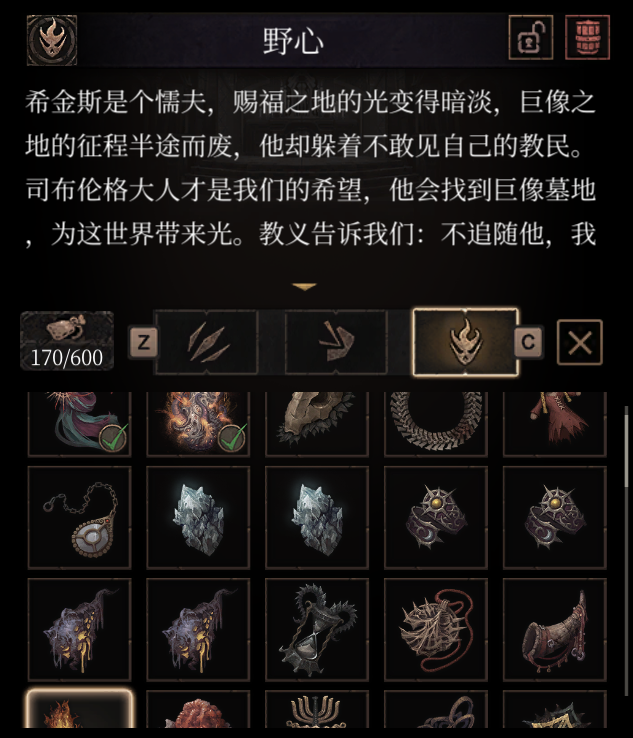
Task: Tap the Z previous category key
Action: tap(143, 343)
